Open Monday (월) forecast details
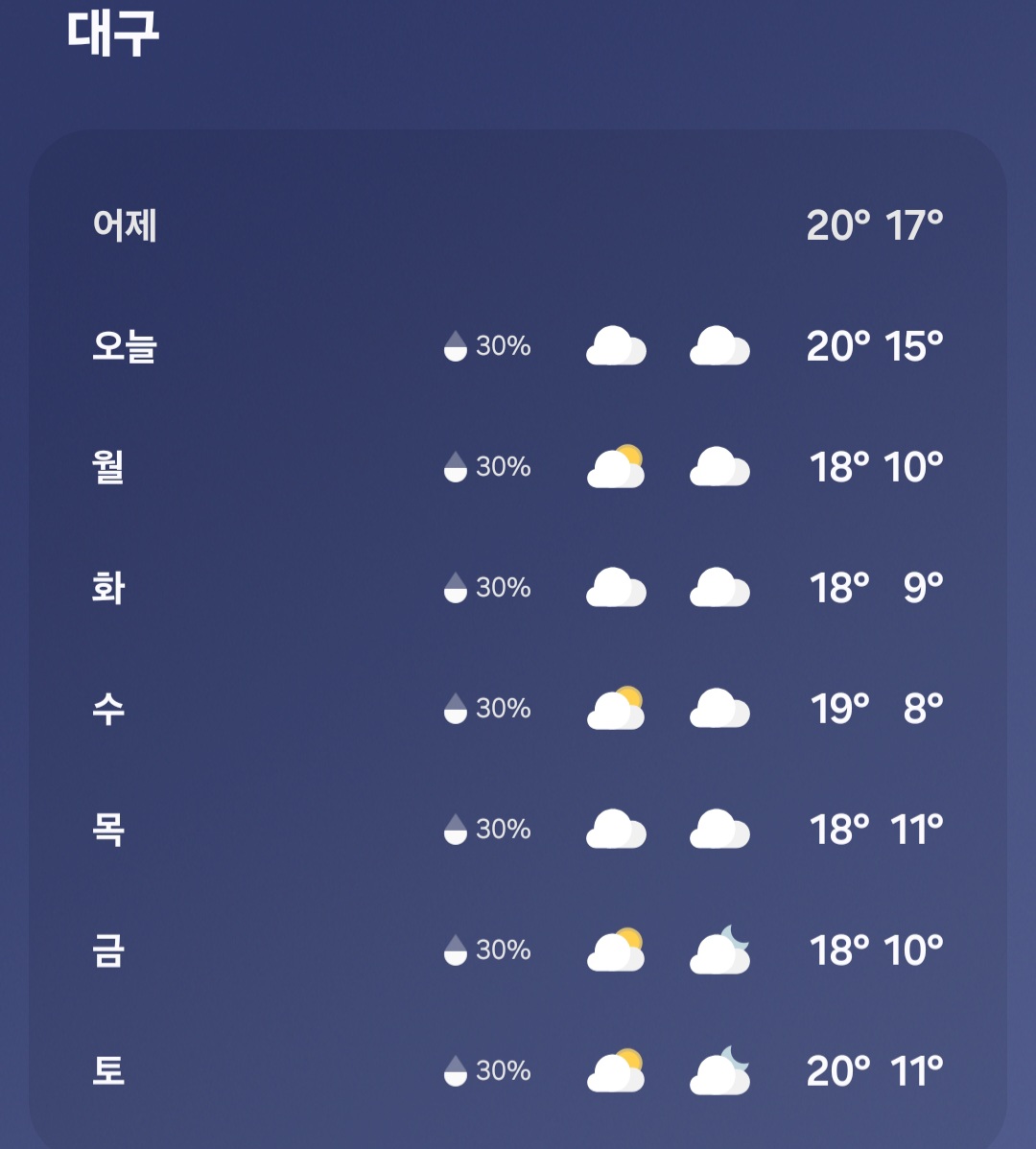Screen dimensions: 1036x1149 point(518,467)
